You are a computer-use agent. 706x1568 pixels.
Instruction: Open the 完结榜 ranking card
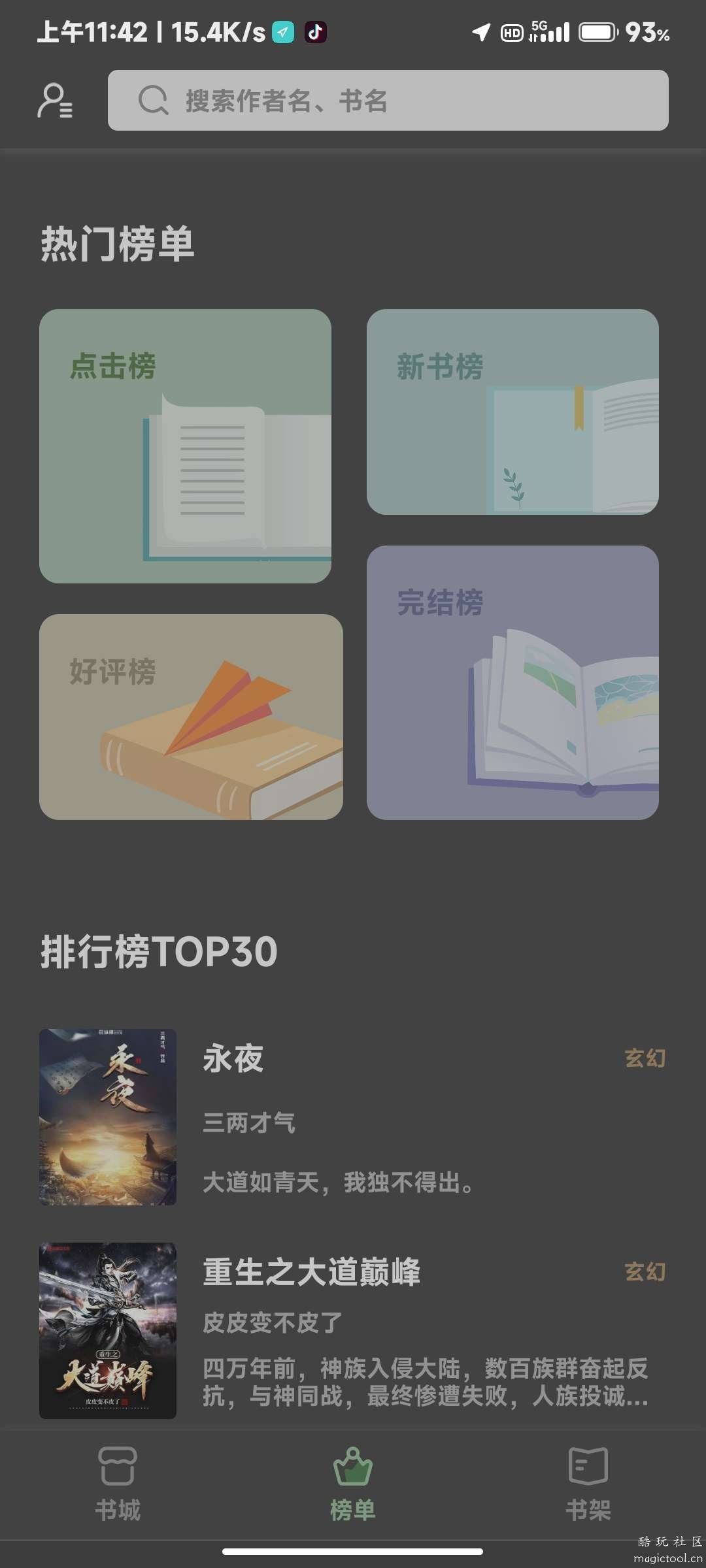click(513, 682)
